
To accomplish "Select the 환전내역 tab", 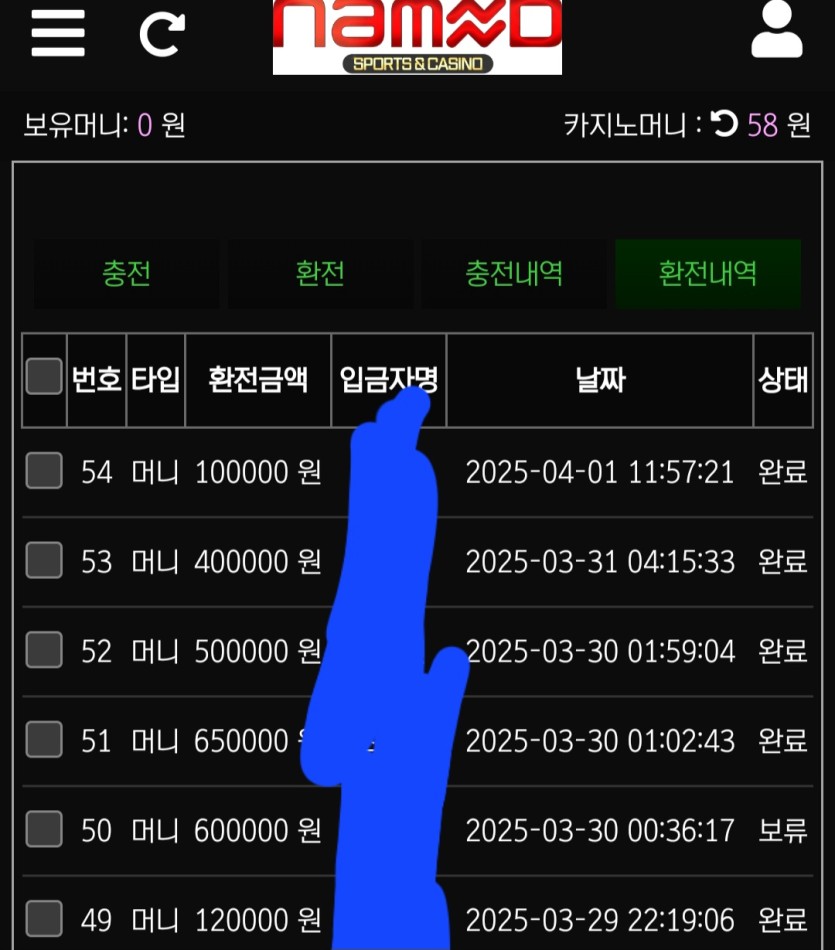I will [708, 273].
